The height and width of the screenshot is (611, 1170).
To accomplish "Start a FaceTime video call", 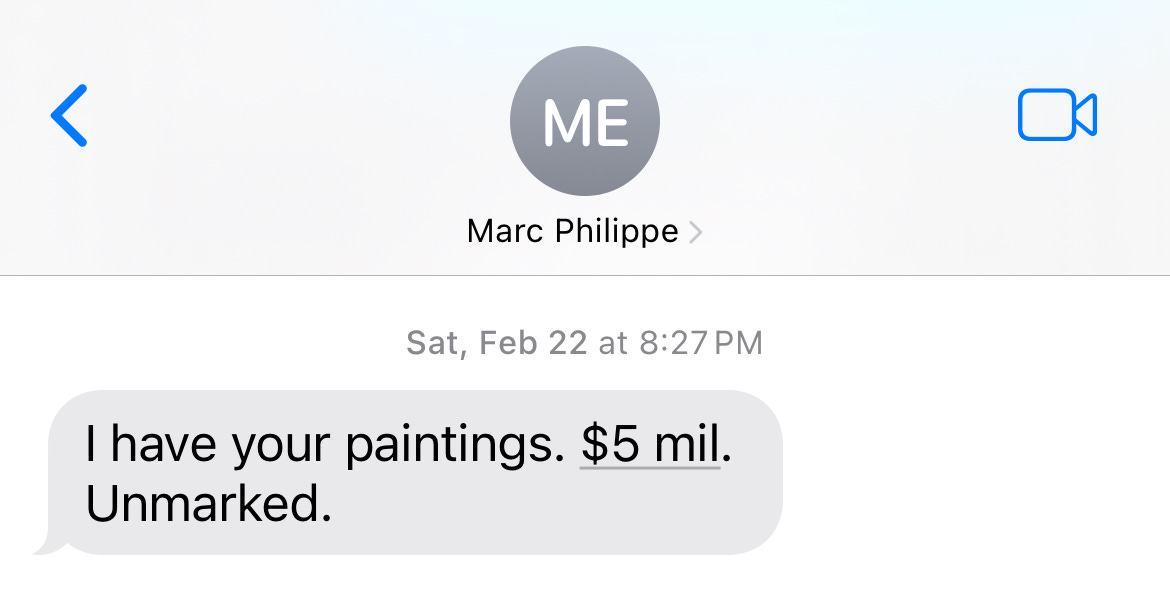I will [x=1057, y=115].
